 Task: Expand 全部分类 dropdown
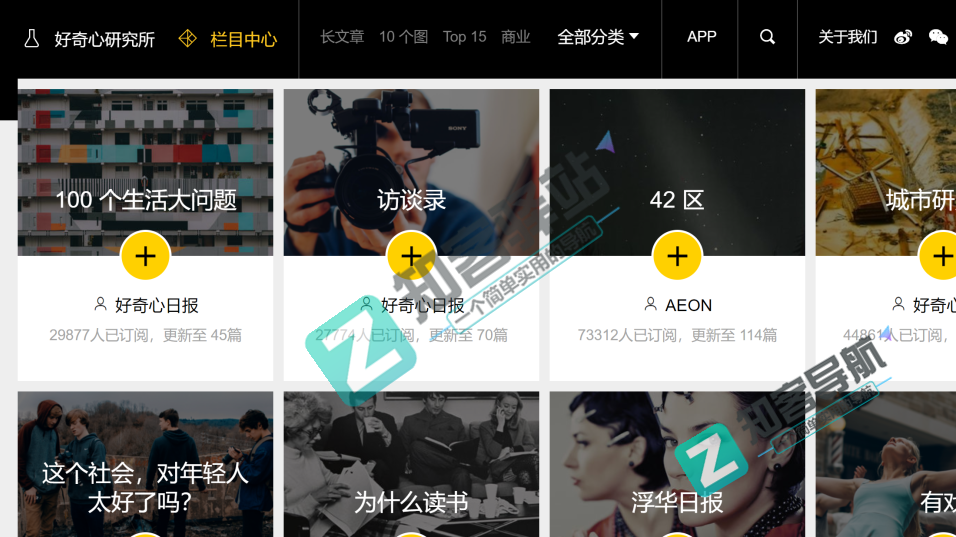(x=598, y=37)
